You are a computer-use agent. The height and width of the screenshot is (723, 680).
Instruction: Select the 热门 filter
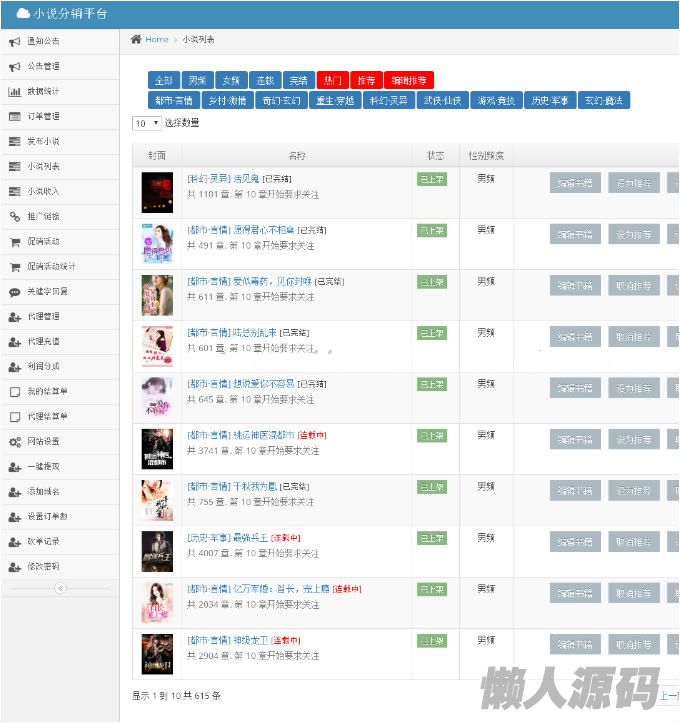pyautogui.click(x=331, y=80)
